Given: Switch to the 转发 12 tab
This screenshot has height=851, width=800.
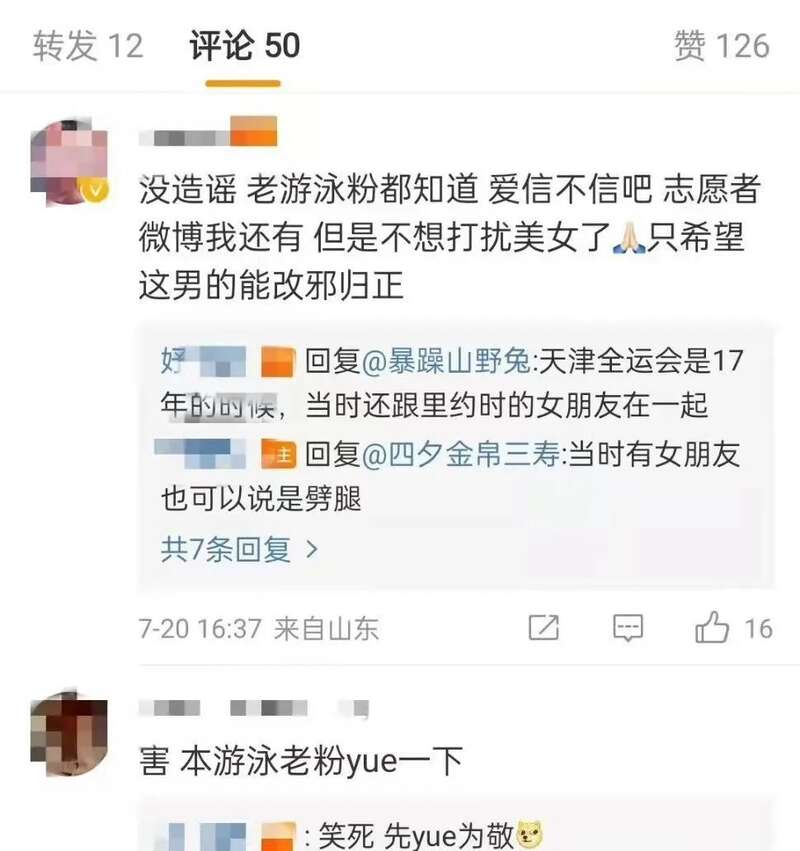Looking at the screenshot, I should pyautogui.click(x=88, y=46).
